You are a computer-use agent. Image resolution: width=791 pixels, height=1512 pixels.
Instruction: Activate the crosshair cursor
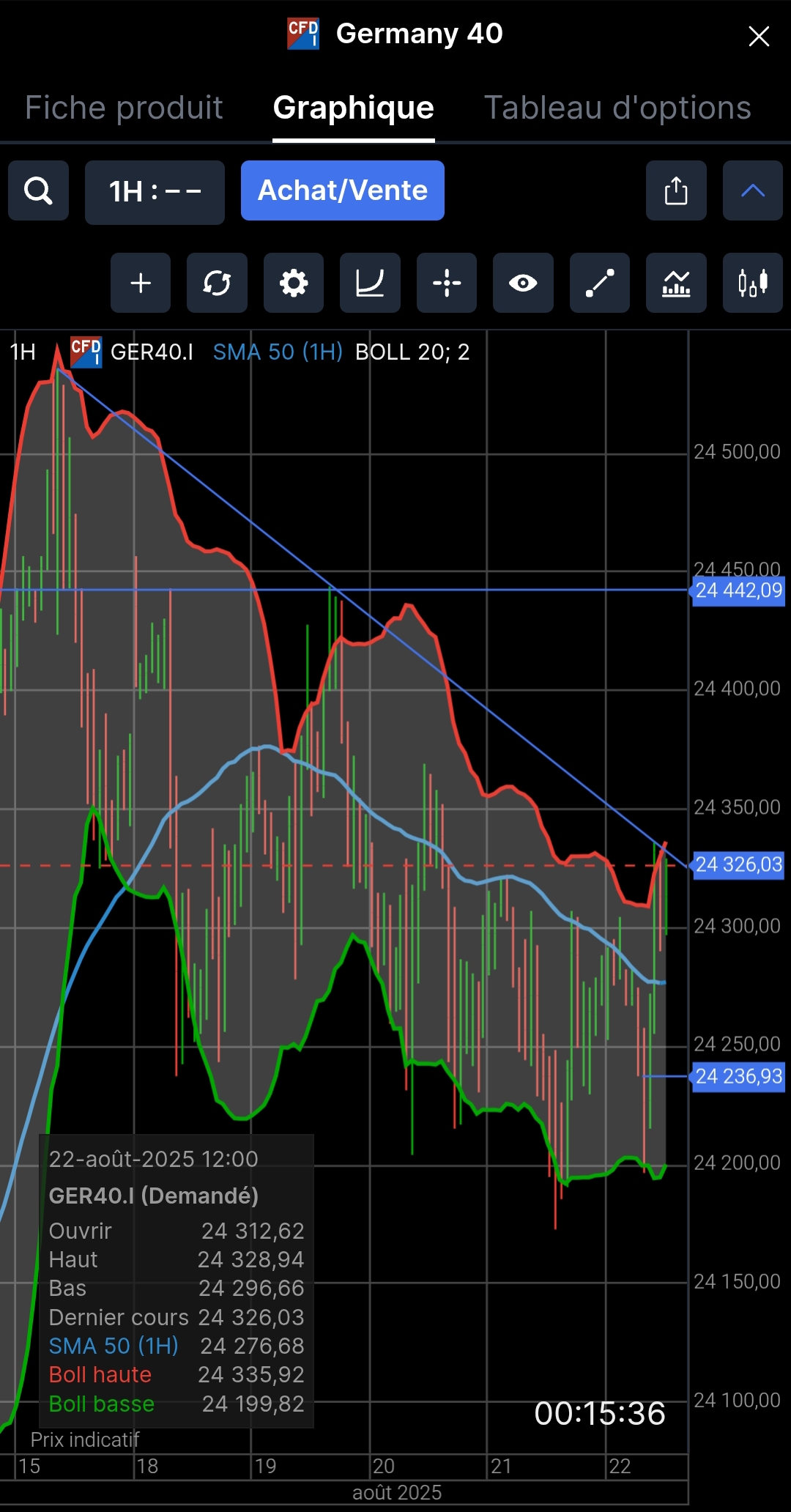pyautogui.click(x=447, y=283)
